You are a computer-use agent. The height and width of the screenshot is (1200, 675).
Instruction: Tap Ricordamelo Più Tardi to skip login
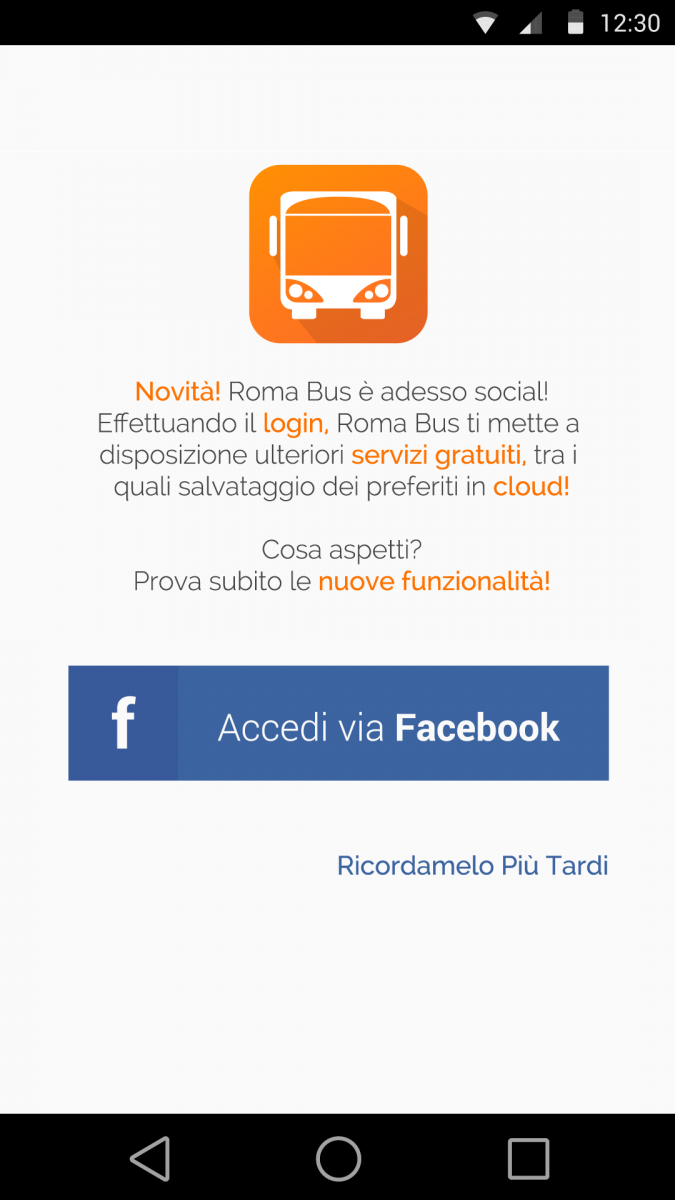pyautogui.click(x=472, y=865)
